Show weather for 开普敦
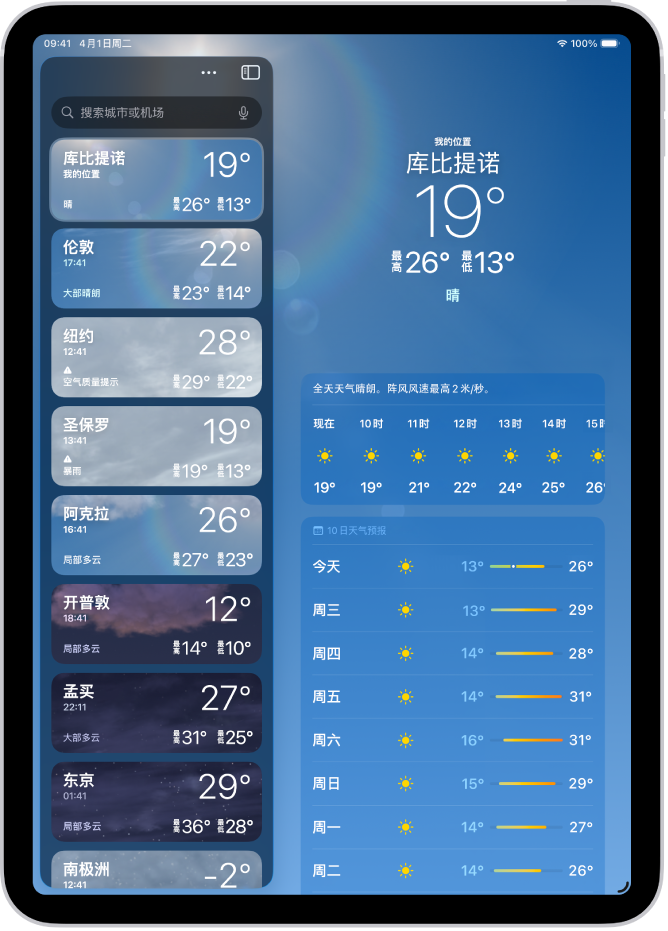The image size is (668, 931). click(x=156, y=624)
